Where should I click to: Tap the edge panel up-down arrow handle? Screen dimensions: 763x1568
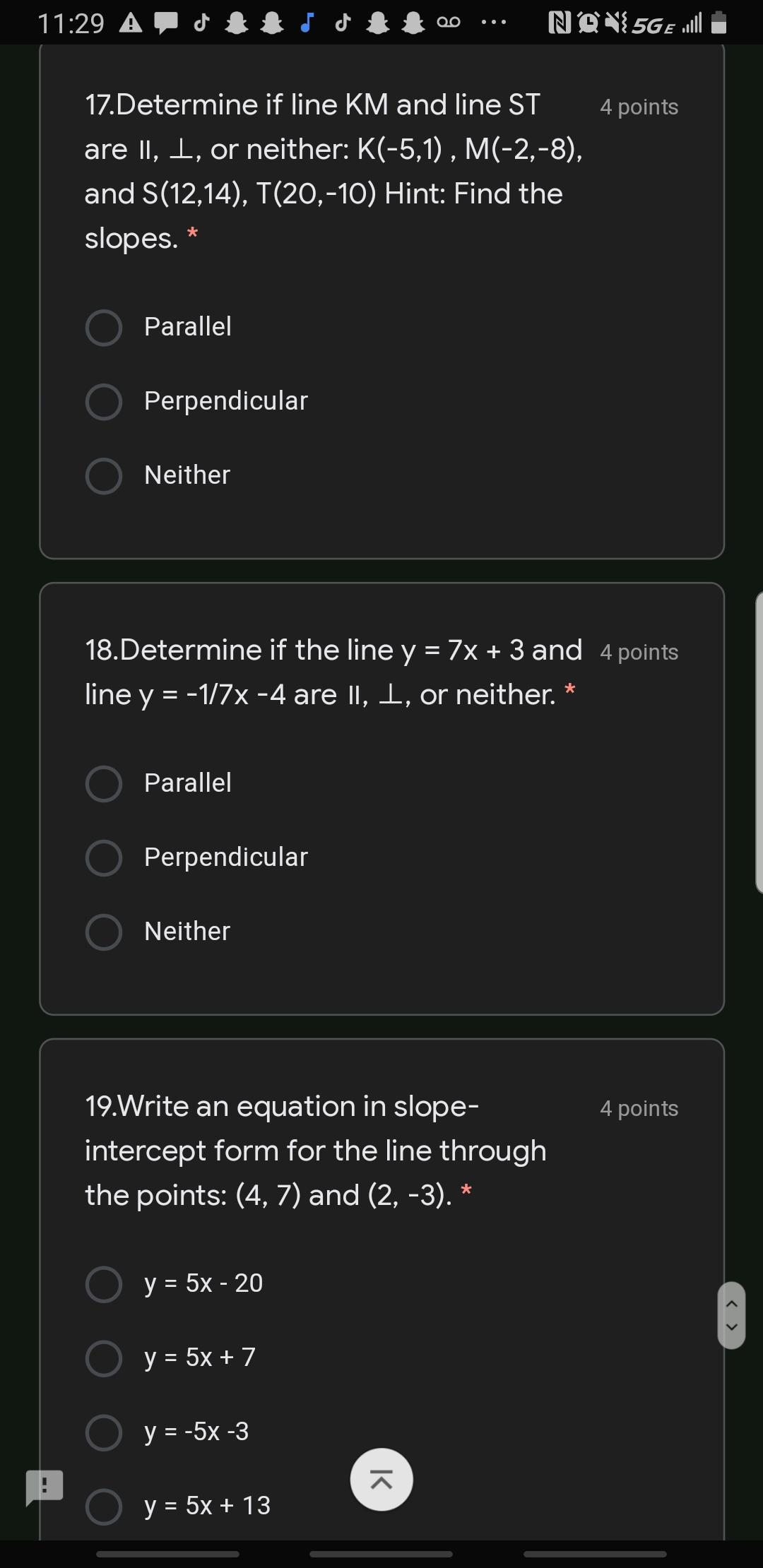(x=732, y=1315)
